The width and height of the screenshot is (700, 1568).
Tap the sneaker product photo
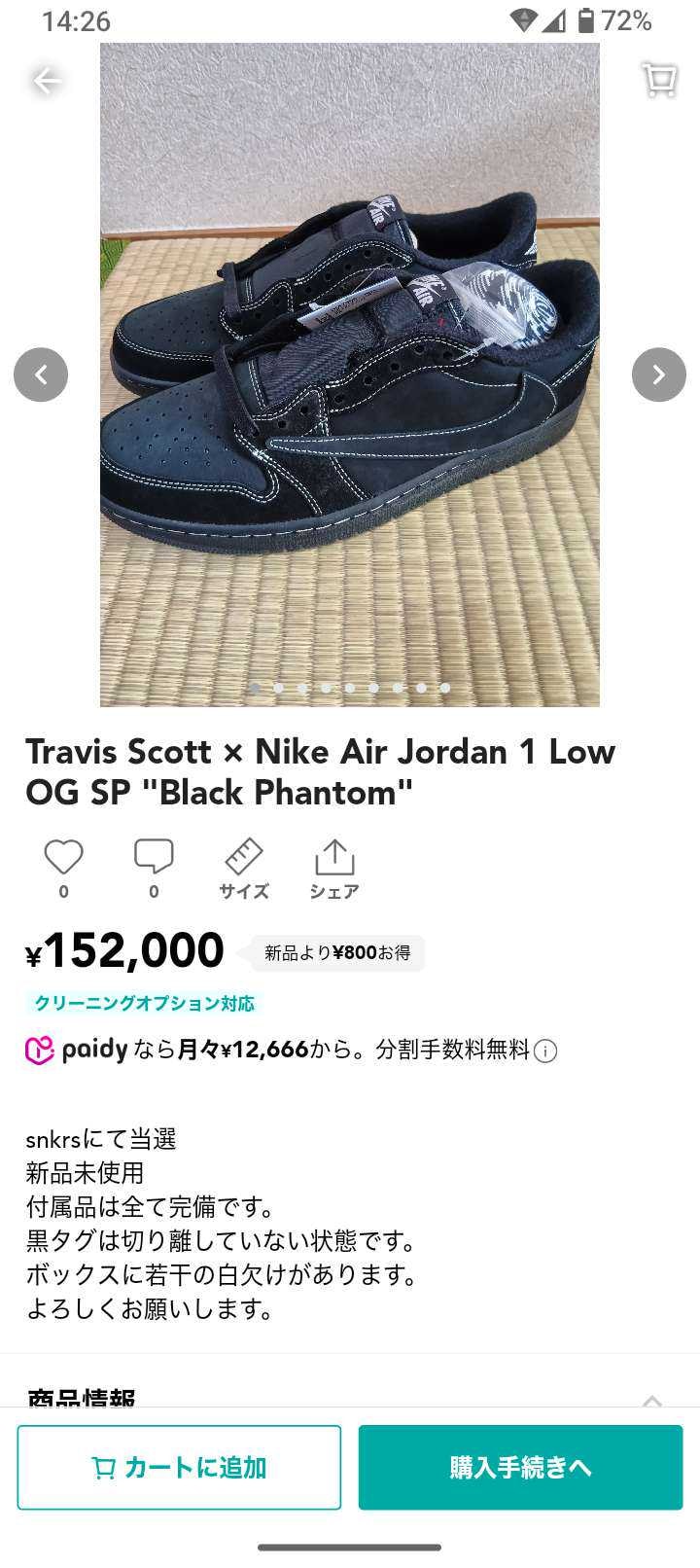click(x=350, y=374)
